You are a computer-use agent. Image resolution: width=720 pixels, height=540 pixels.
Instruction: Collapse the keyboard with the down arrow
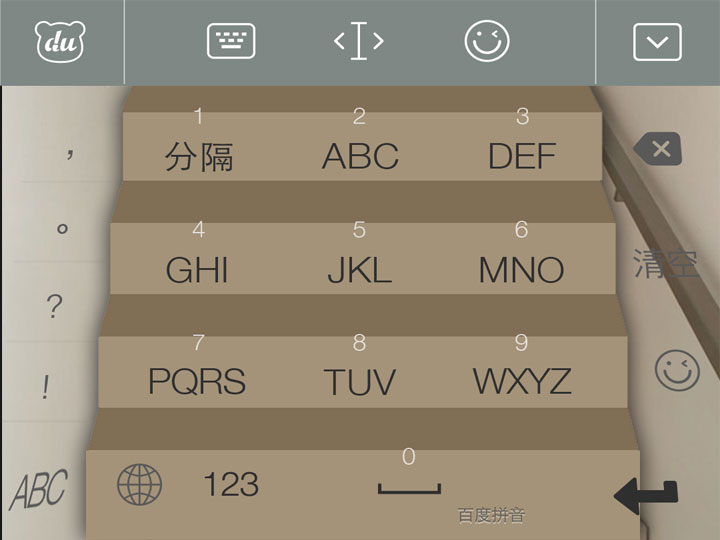pos(657,42)
